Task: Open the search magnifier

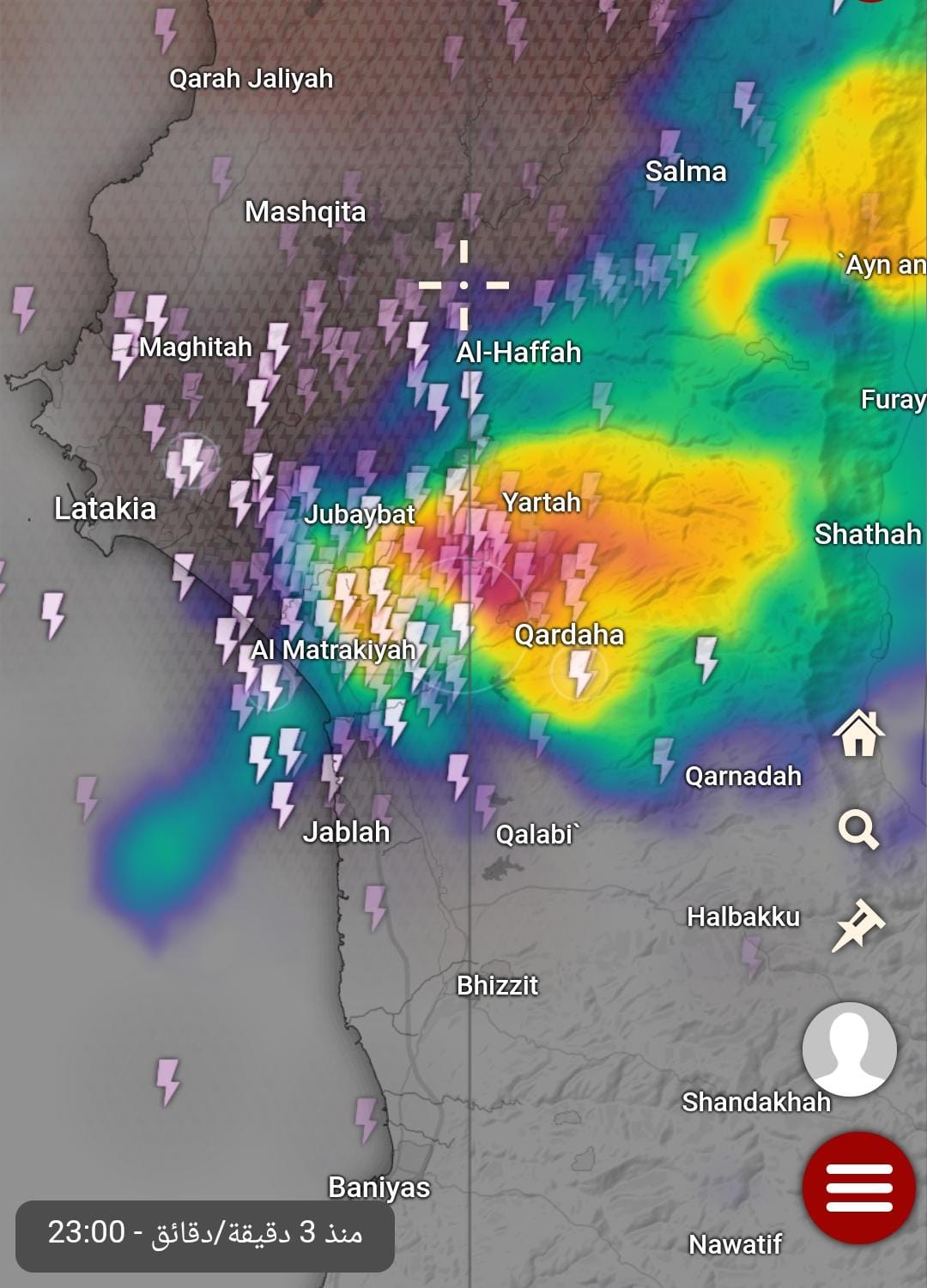Action: pyautogui.click(x=857, y=830)
